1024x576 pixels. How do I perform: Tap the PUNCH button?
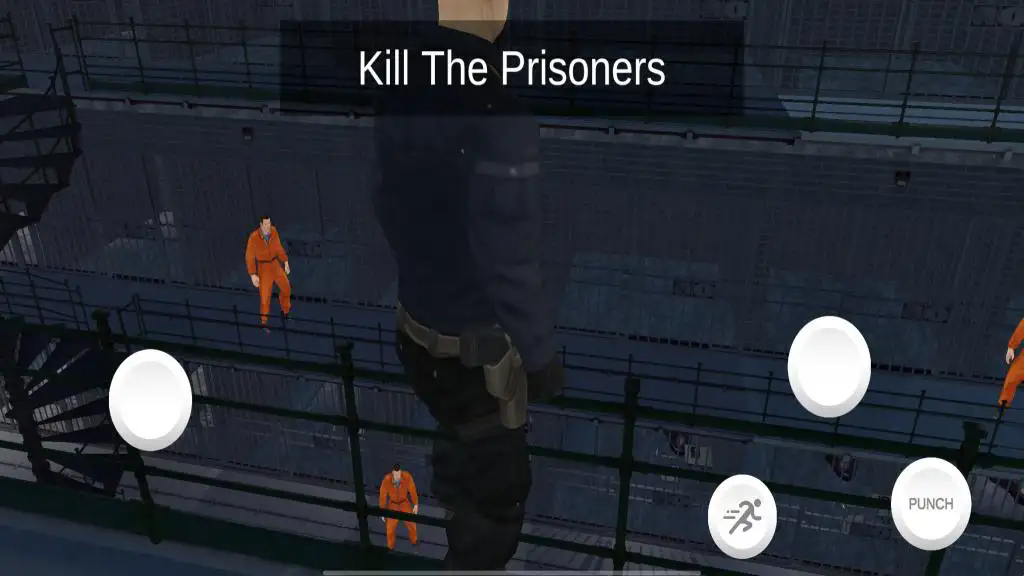930,504
